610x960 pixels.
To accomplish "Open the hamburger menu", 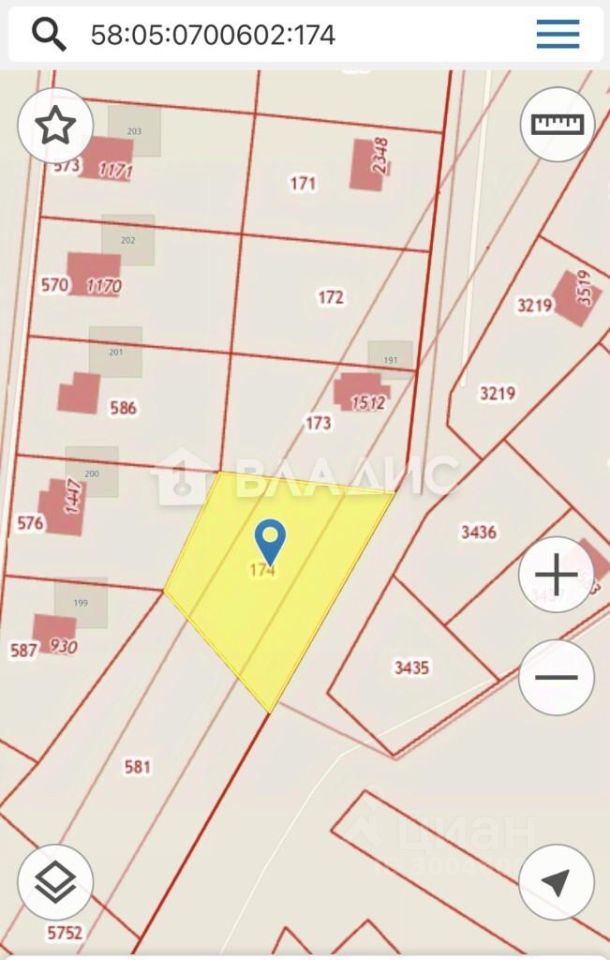I will [x=557, y=35].
